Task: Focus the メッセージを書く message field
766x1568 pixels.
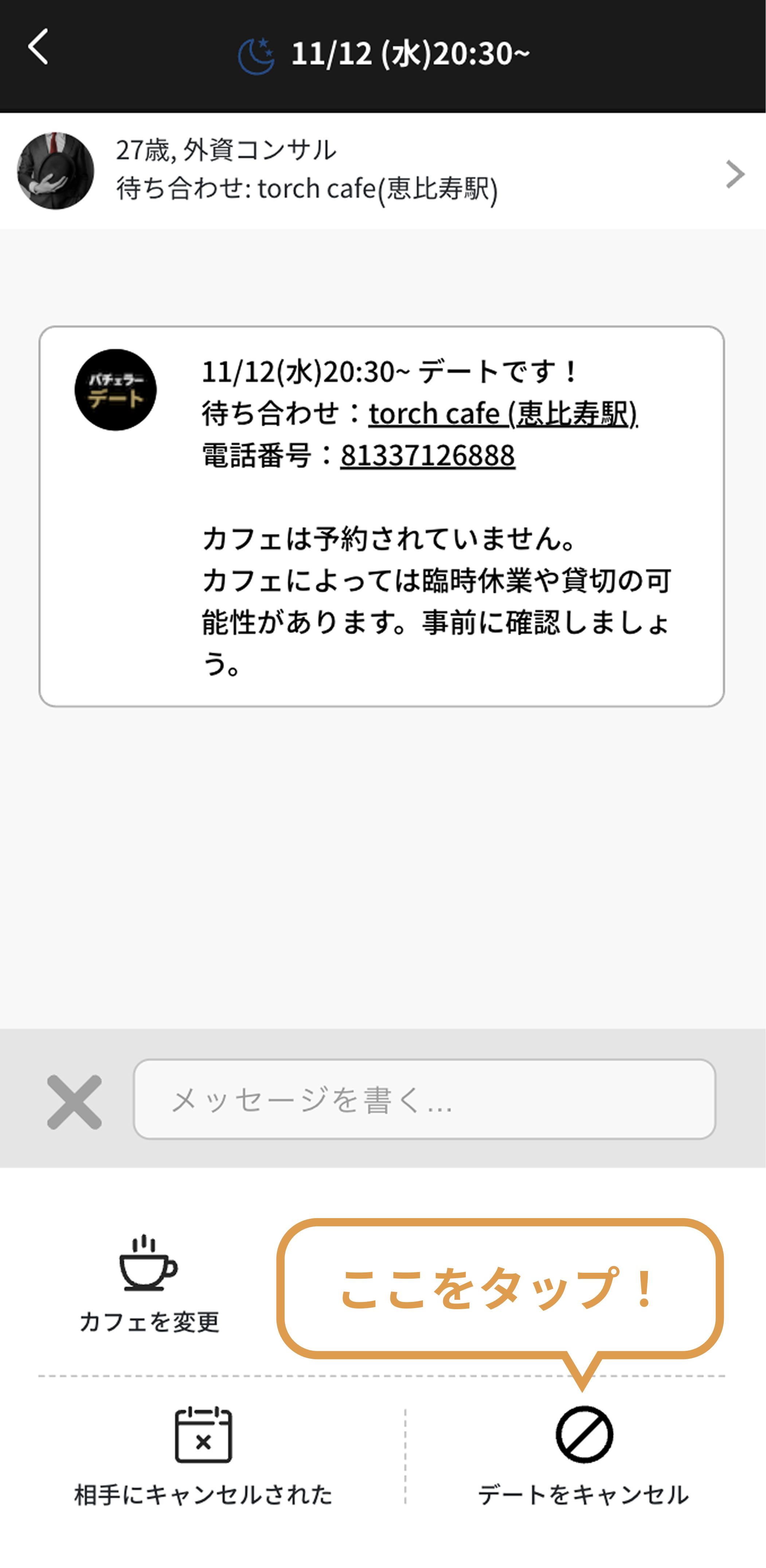Action: point(424,1099)
